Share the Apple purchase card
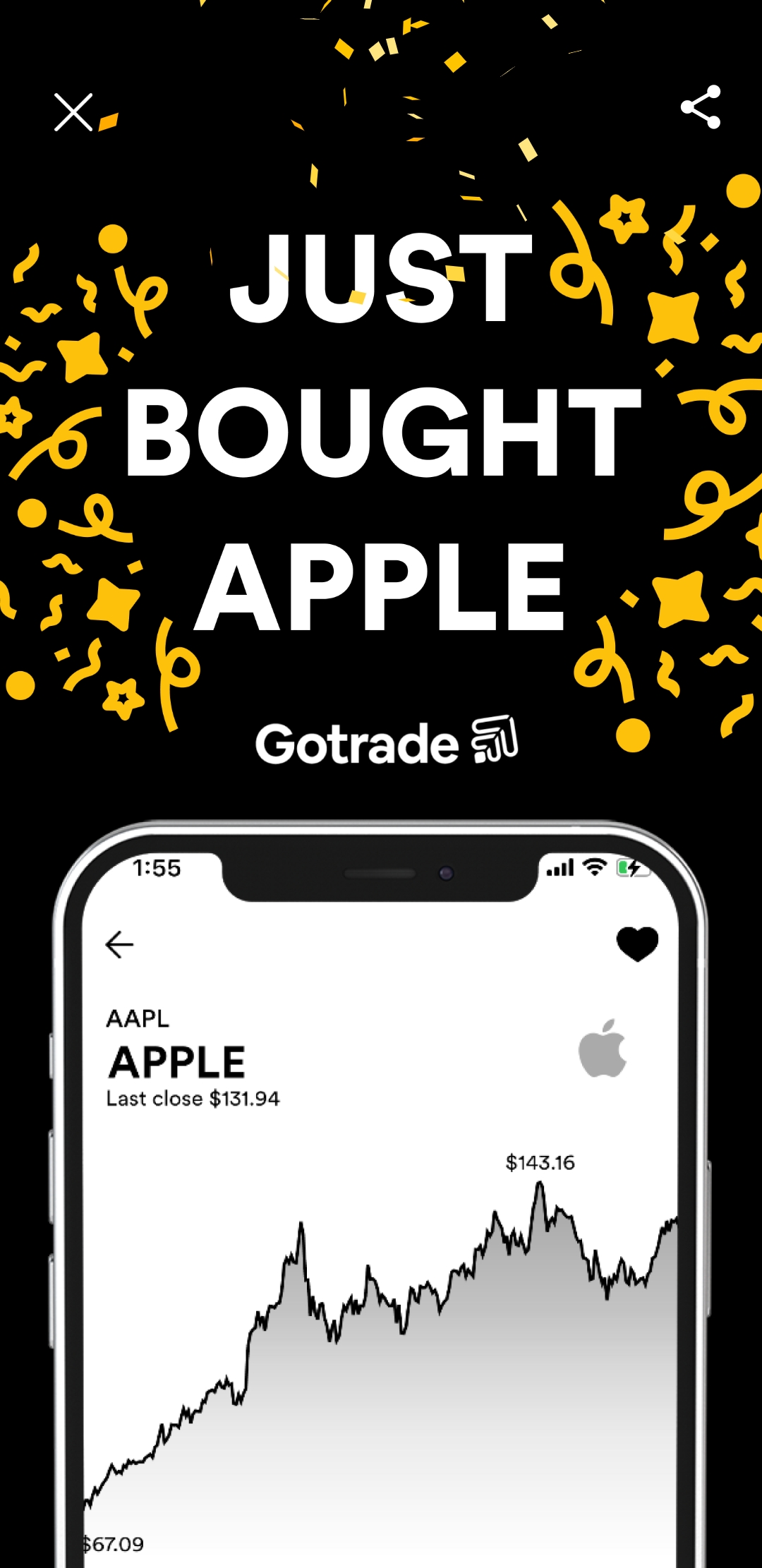 701,107
